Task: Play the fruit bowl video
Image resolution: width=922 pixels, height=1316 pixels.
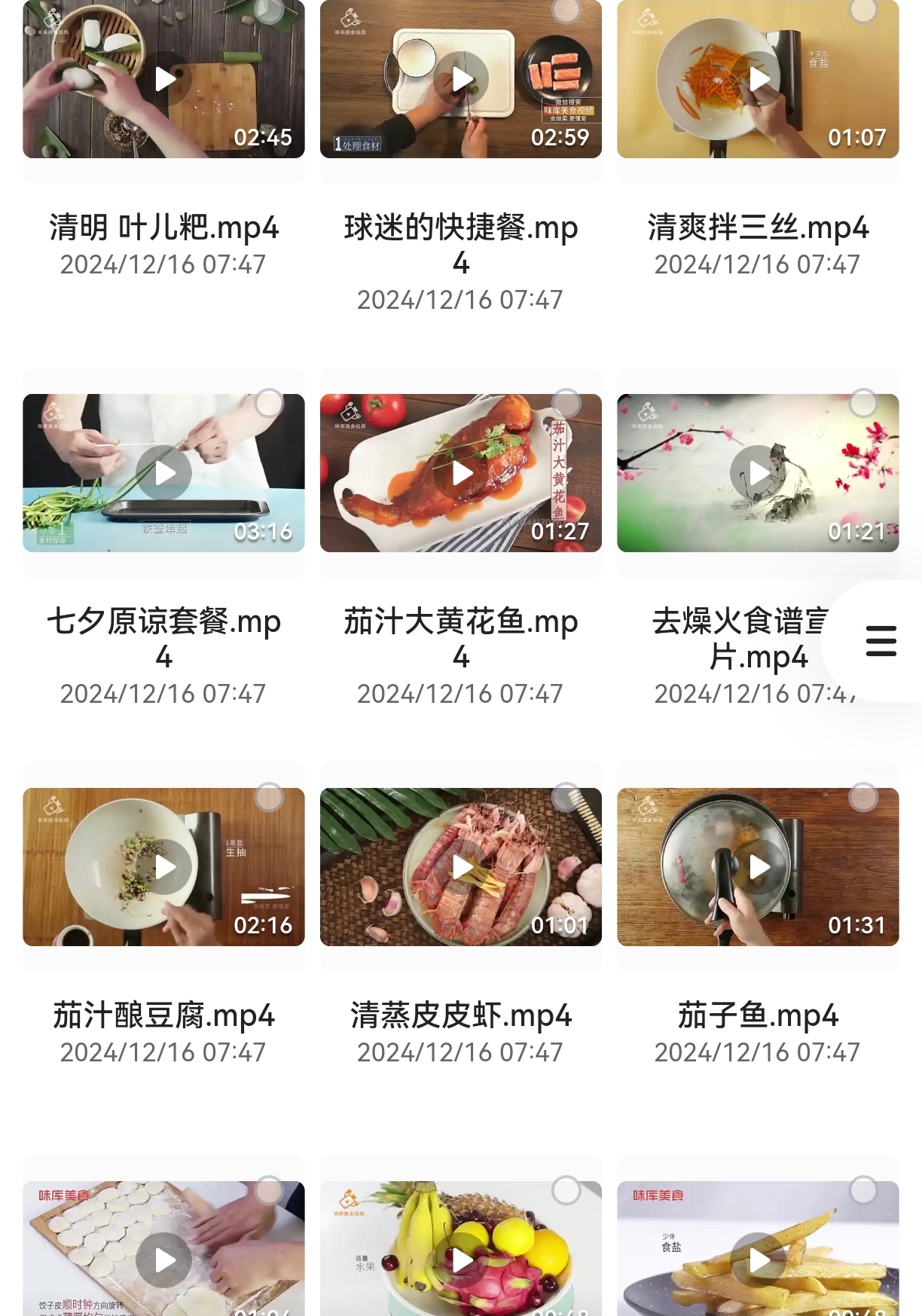Action: [461, 1260]
